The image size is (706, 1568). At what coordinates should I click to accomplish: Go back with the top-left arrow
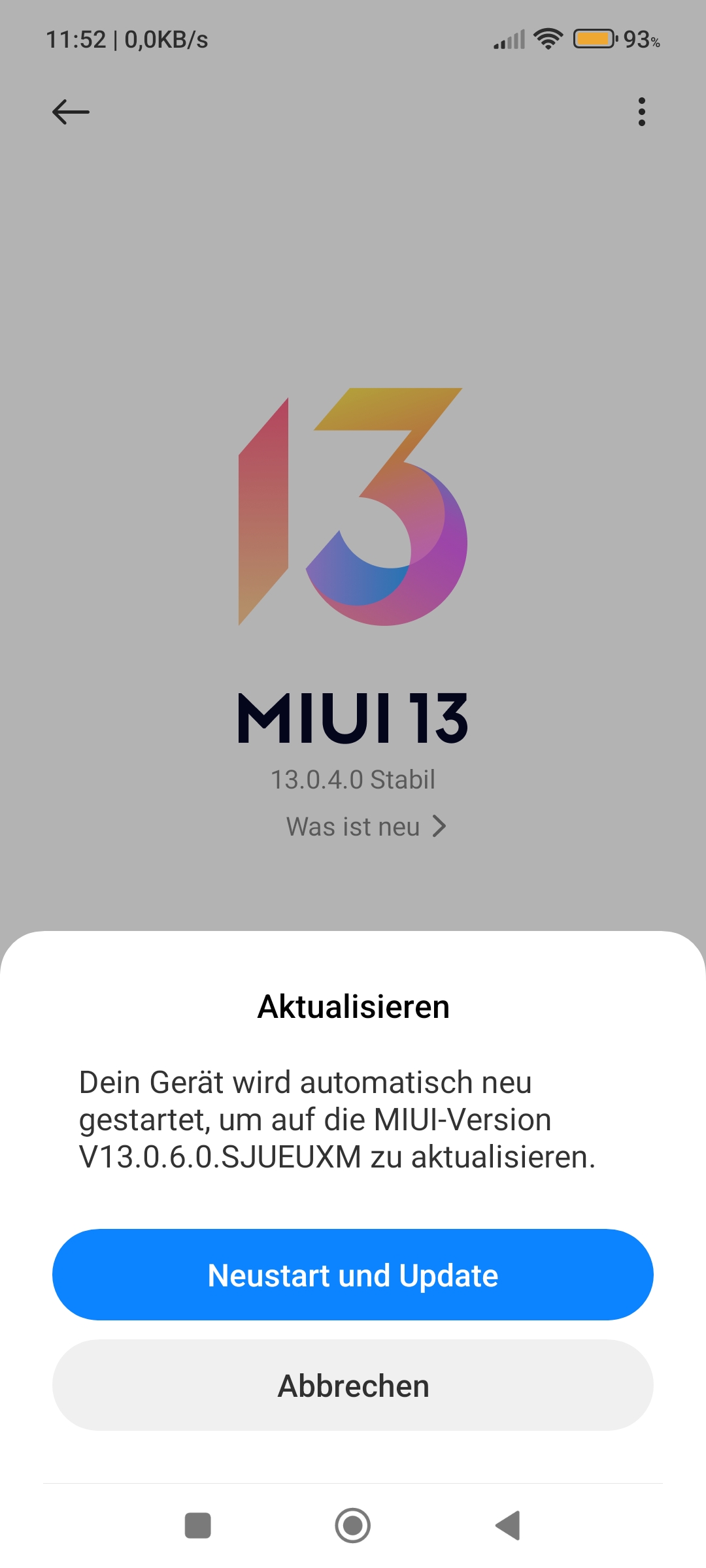(x=71, y=112)
